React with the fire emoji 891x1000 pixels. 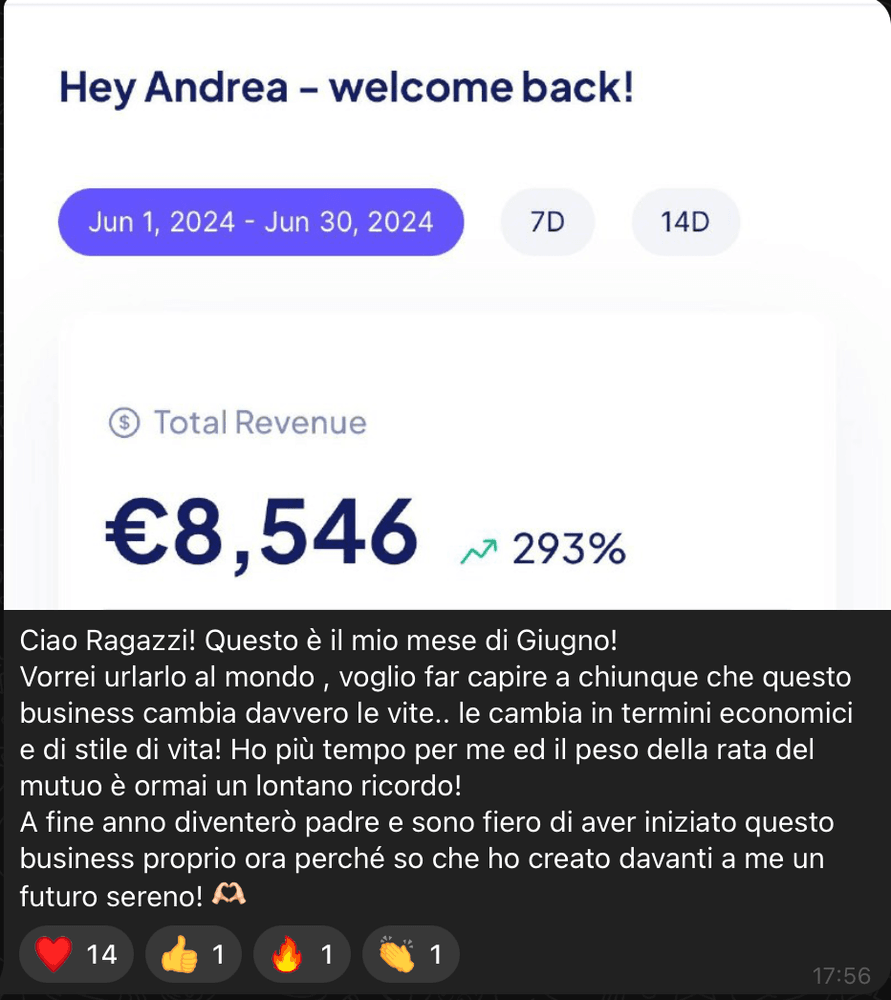(301, 954)
